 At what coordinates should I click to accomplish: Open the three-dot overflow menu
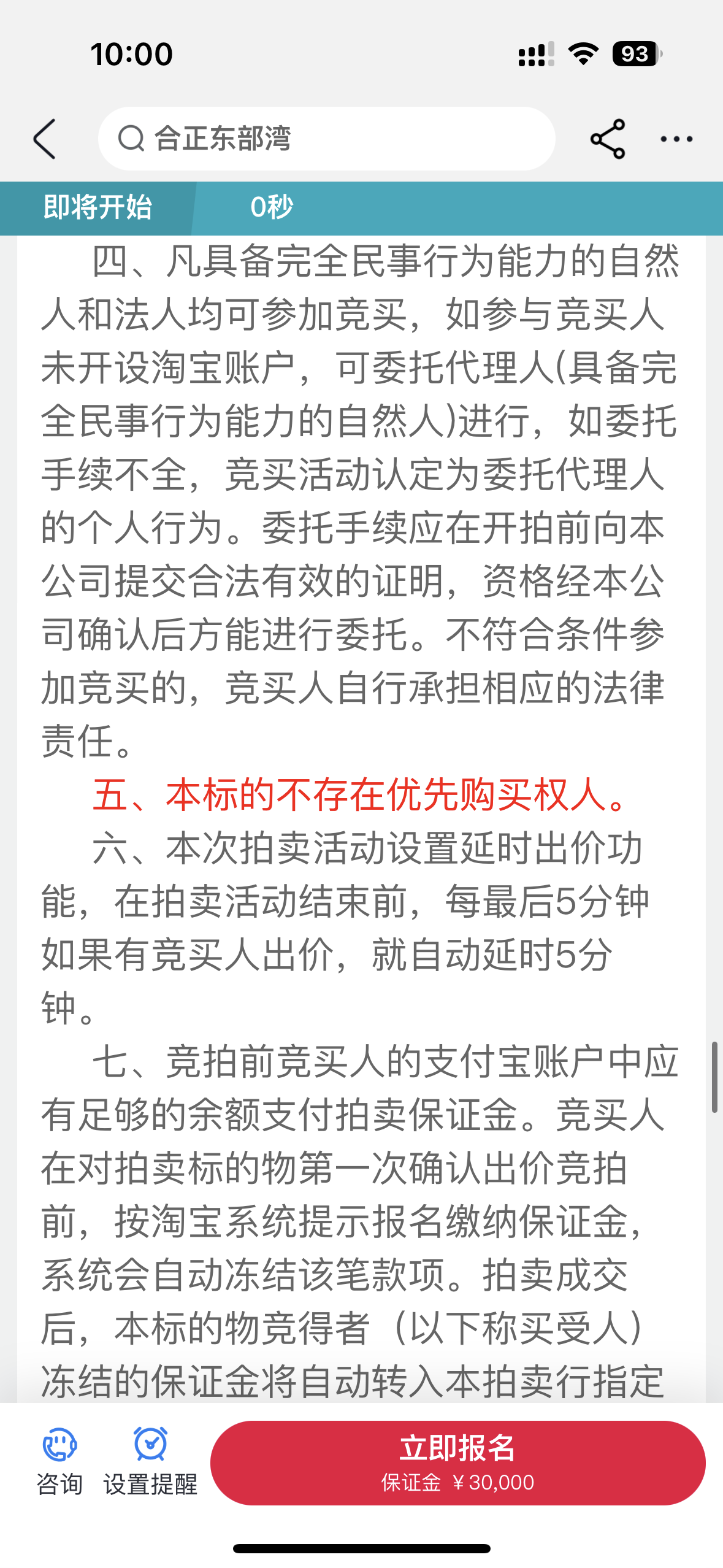676,139
